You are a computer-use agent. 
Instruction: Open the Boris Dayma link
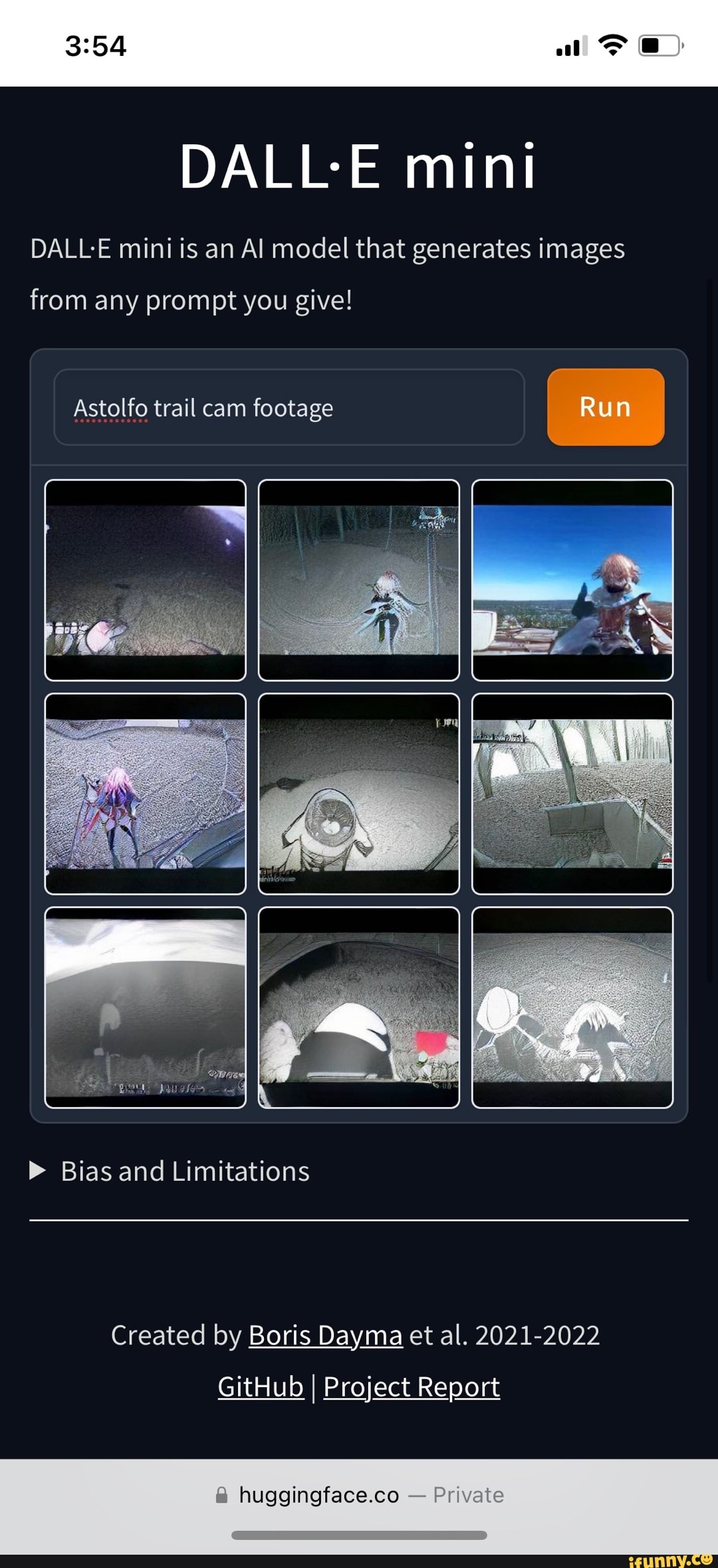(325, 1335)
